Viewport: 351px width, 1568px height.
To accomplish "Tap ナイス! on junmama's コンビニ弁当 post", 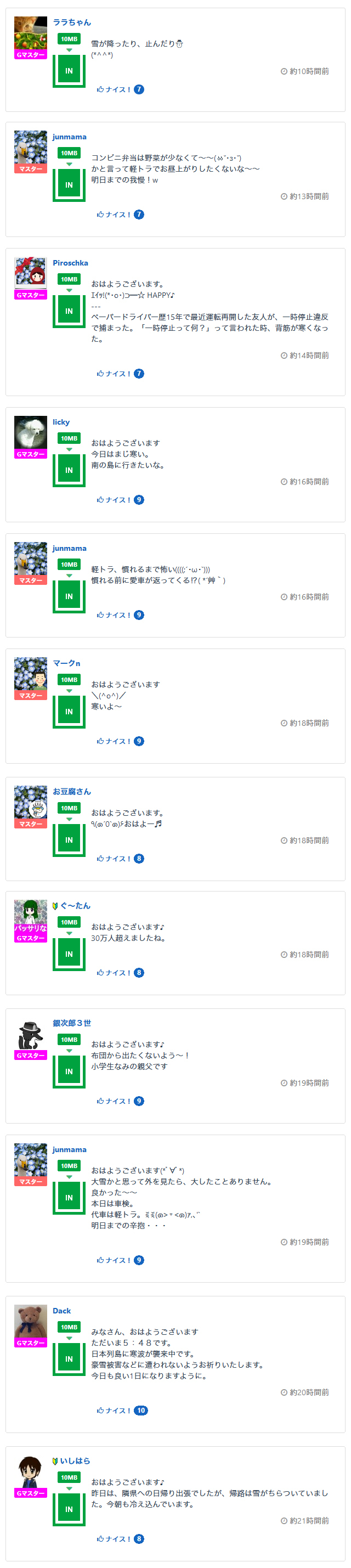I will [x=113, y=215].
